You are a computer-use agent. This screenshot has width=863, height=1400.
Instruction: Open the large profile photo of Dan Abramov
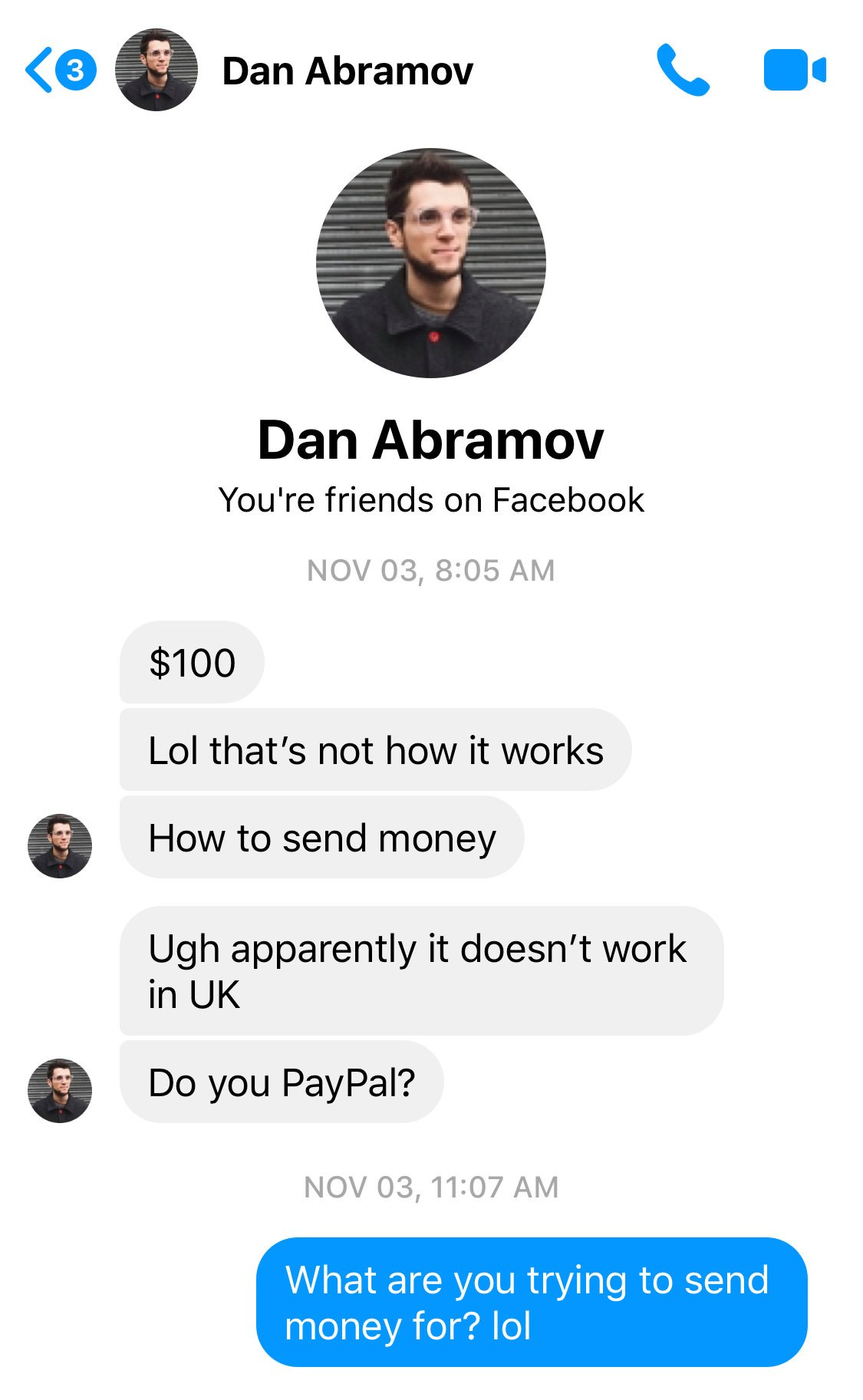[x=430, y=263]
